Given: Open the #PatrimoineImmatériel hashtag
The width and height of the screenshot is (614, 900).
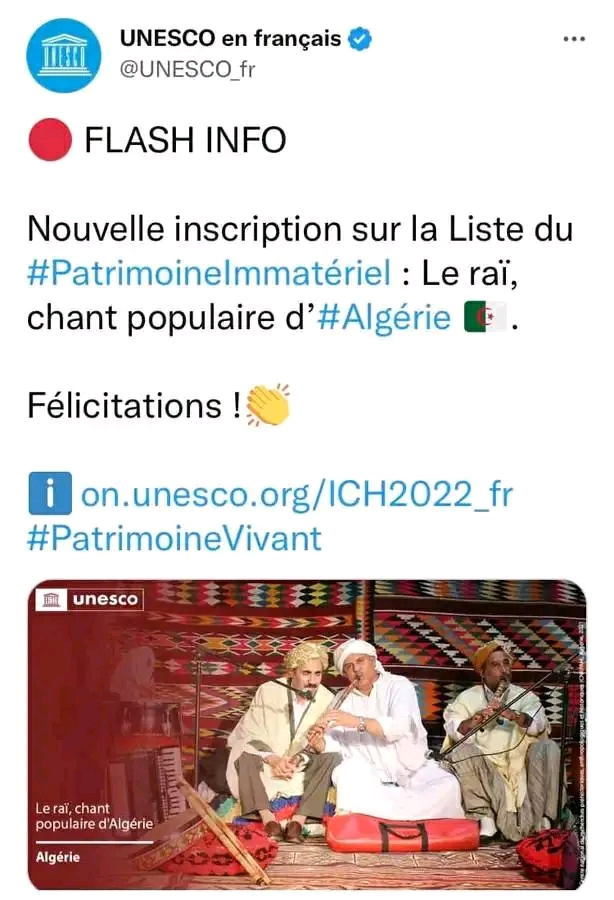Looking at the screenshot, I should click(x=208, y=272).
